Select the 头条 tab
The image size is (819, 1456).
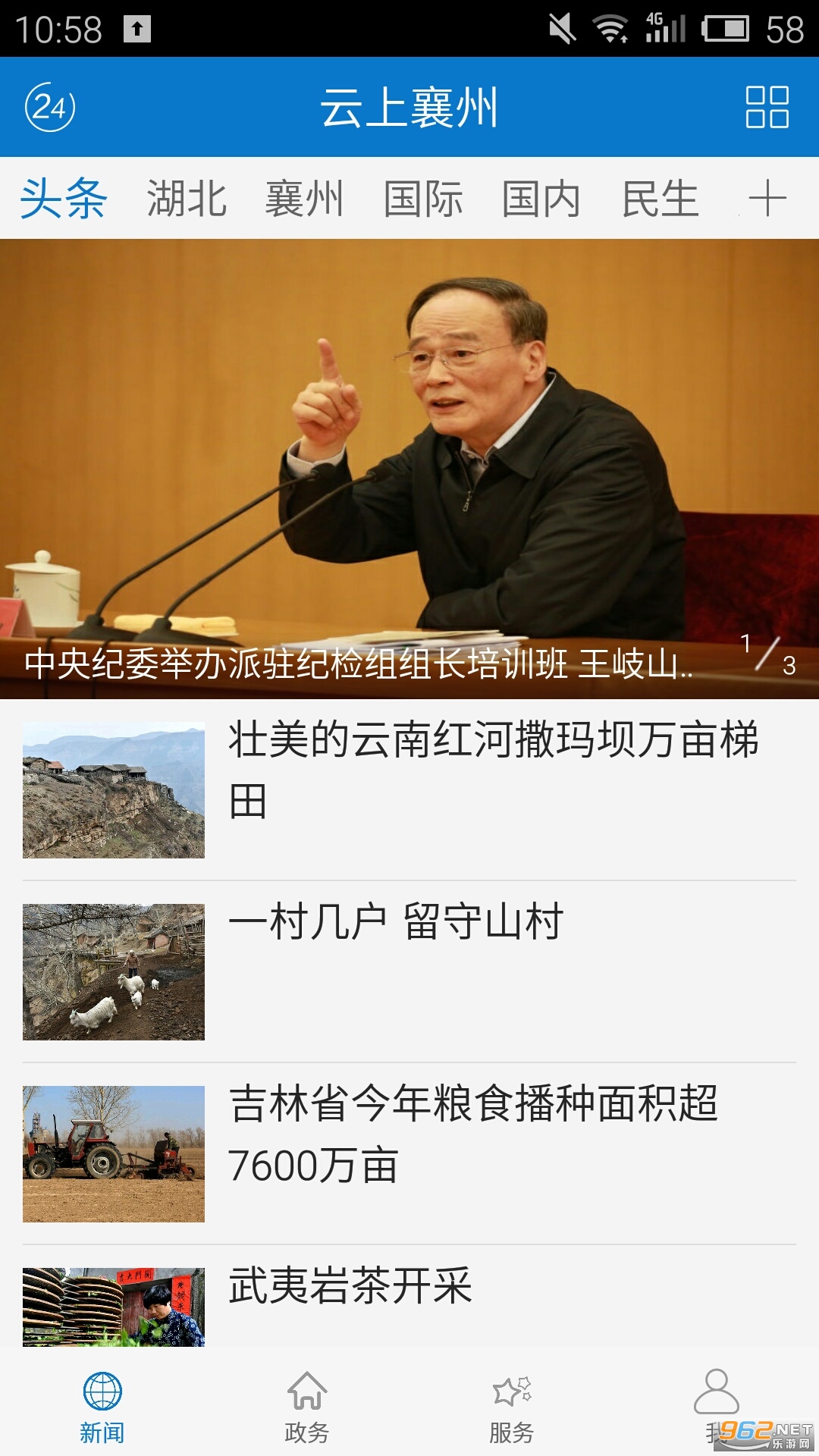pos(64,199)
